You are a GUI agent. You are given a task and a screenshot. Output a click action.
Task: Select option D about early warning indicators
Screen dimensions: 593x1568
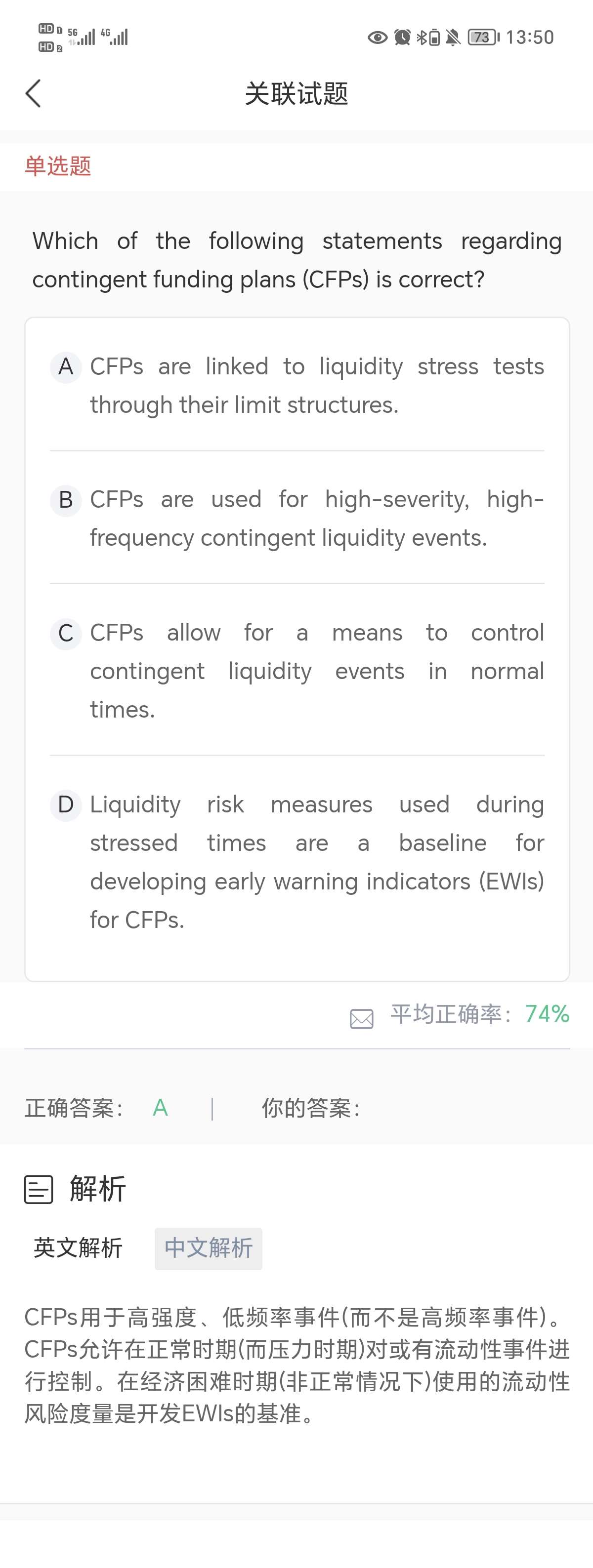[296, 861]
